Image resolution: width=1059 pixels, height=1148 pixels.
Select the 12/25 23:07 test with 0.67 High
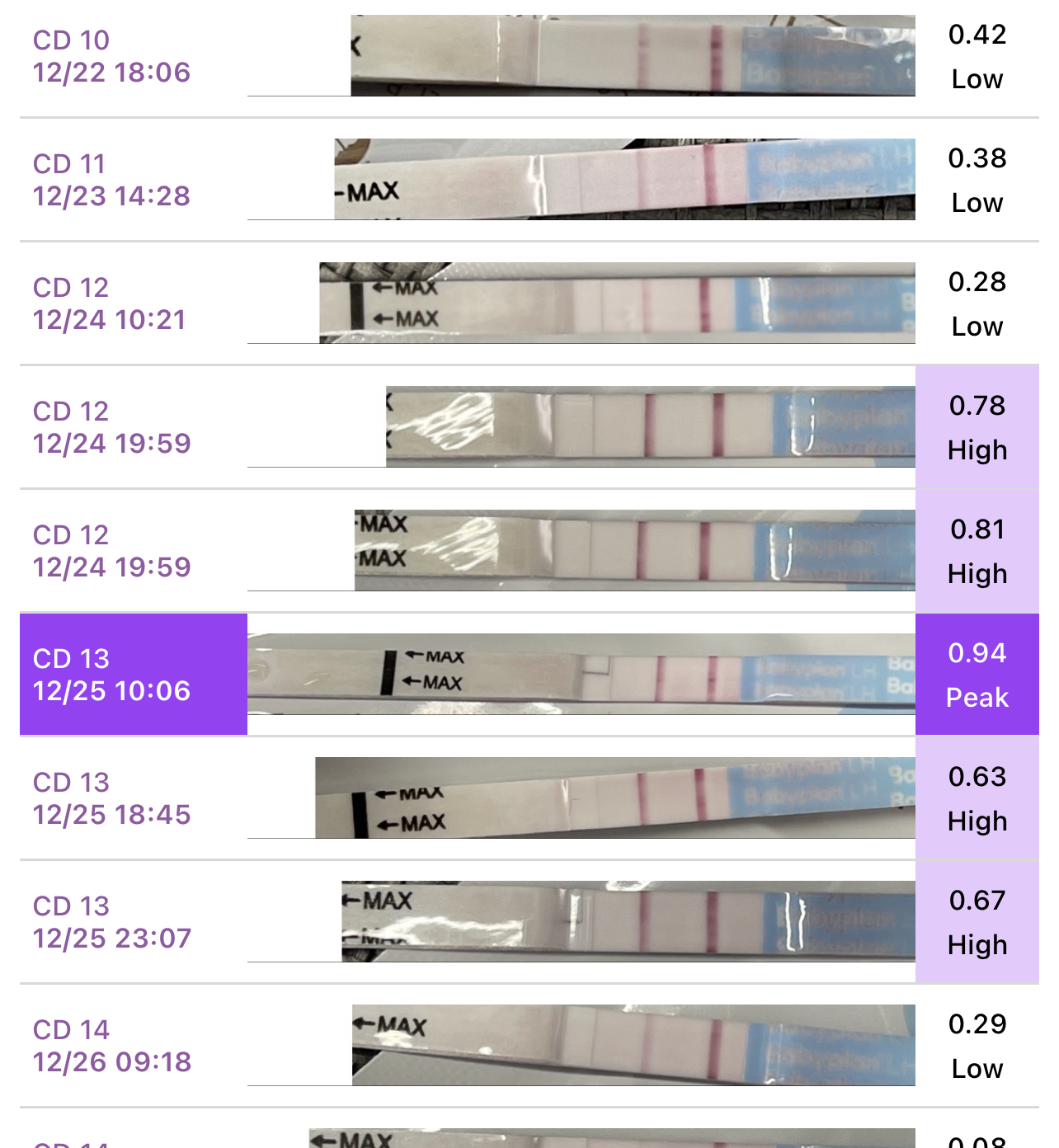point(528,922)
